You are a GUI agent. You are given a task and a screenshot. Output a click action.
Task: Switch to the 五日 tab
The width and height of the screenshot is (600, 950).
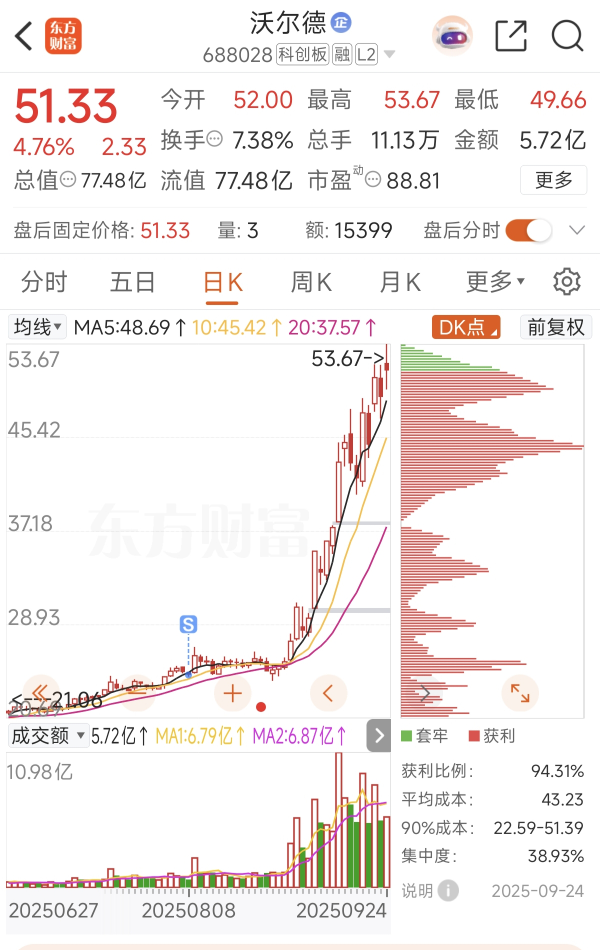tap(133, 282)
